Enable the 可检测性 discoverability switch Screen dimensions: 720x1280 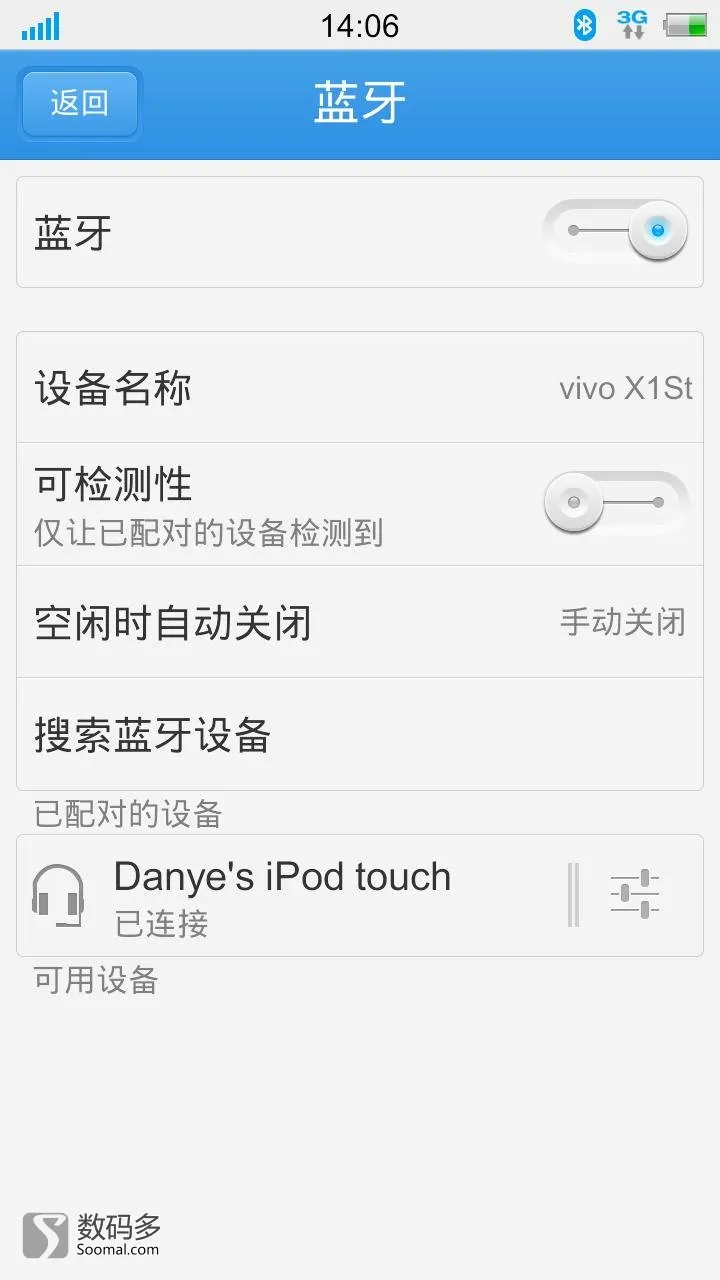tap(617, 502)
